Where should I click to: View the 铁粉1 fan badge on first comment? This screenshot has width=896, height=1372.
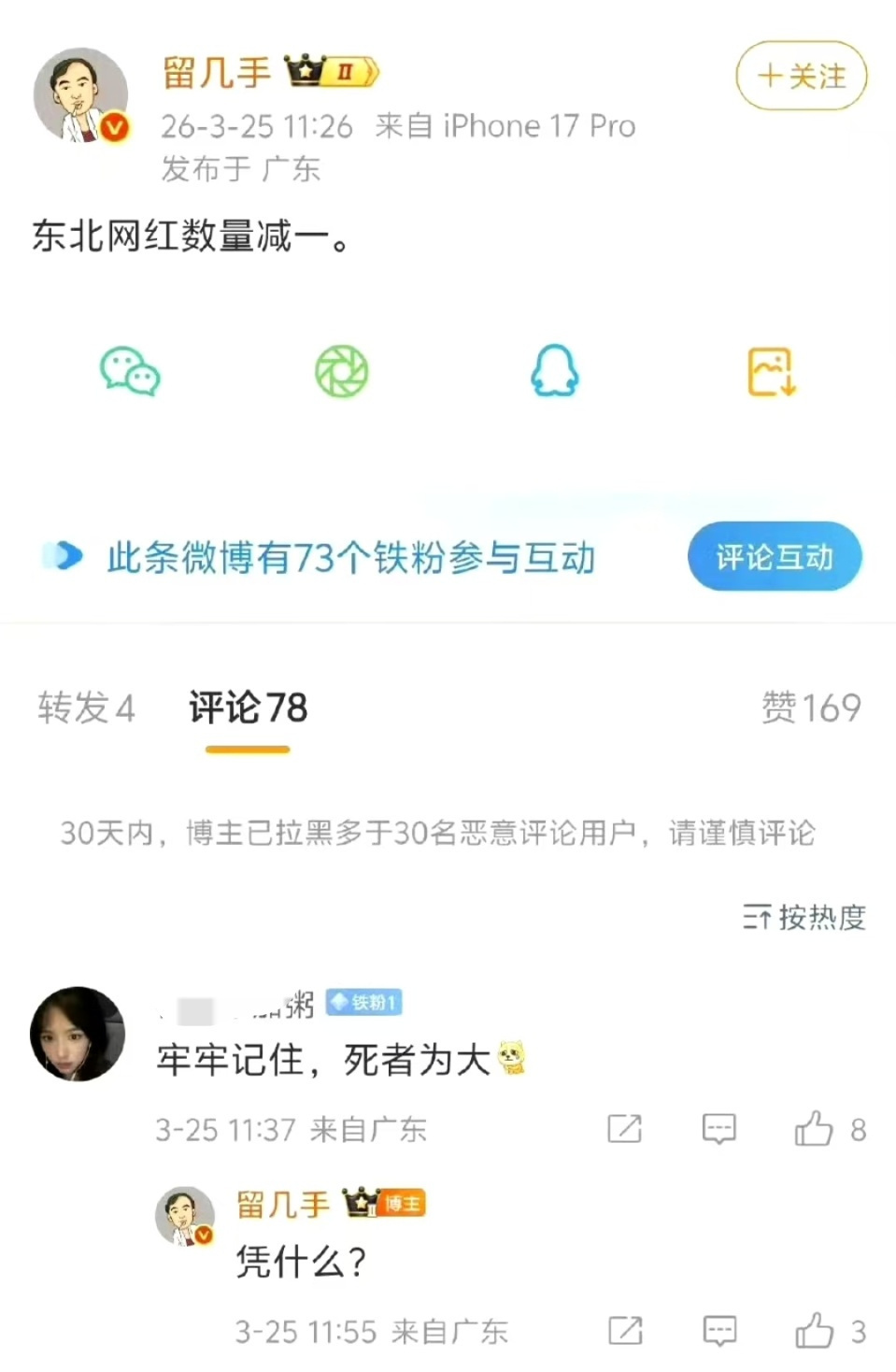pyautogui.click(x=363, y=1002)
